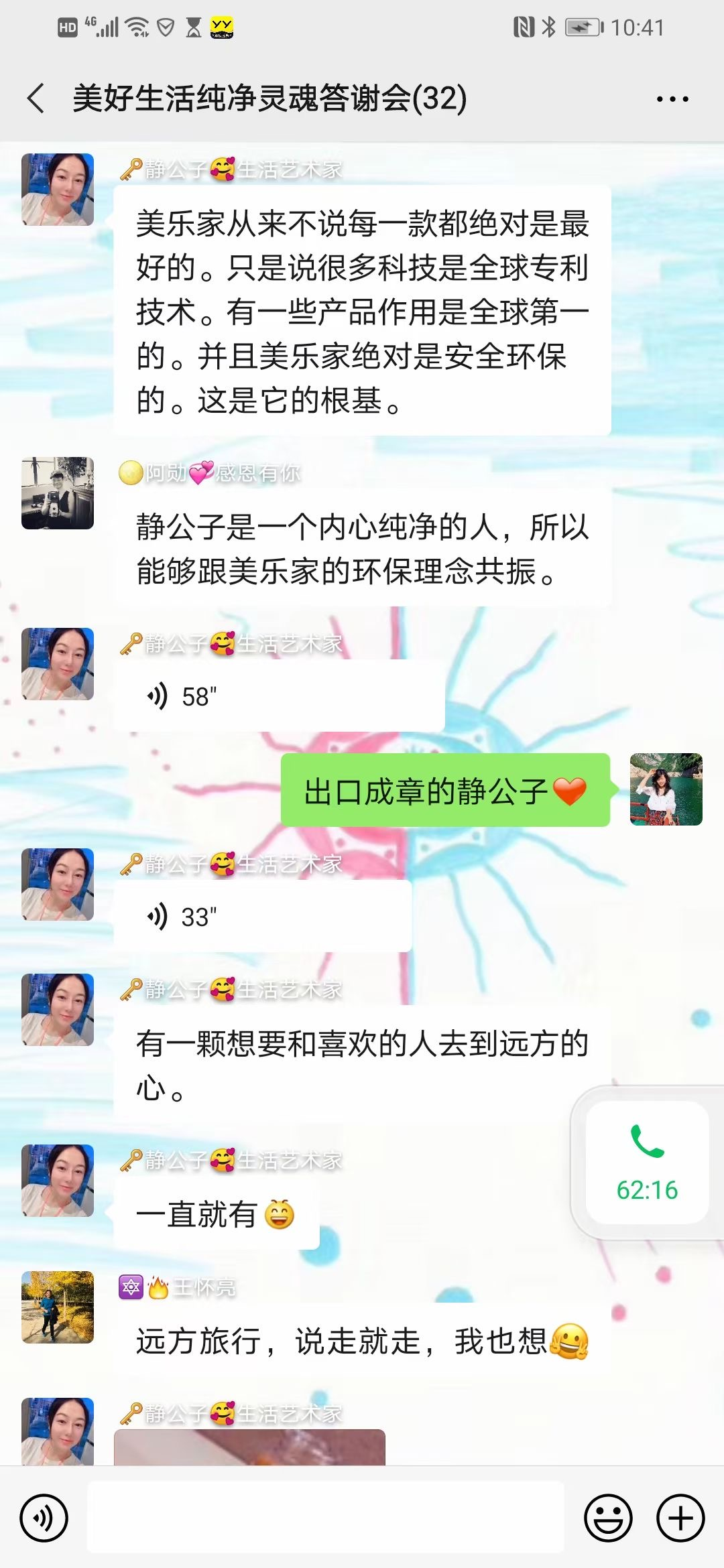This screenshot has height=1568, width=724.
Task: Switch to voice message input
Action: 44,1518
